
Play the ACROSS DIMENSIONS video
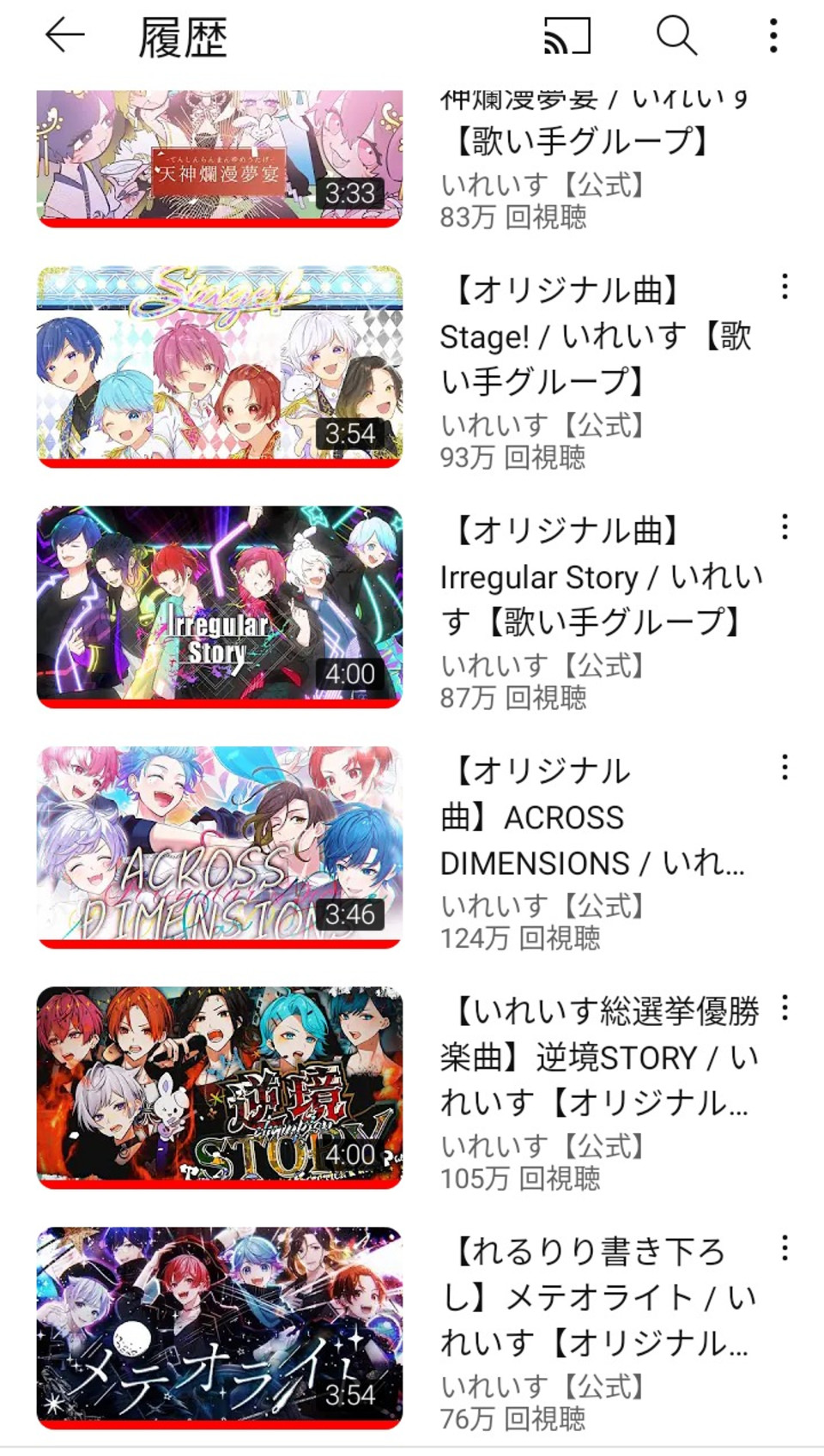point(220,847)
